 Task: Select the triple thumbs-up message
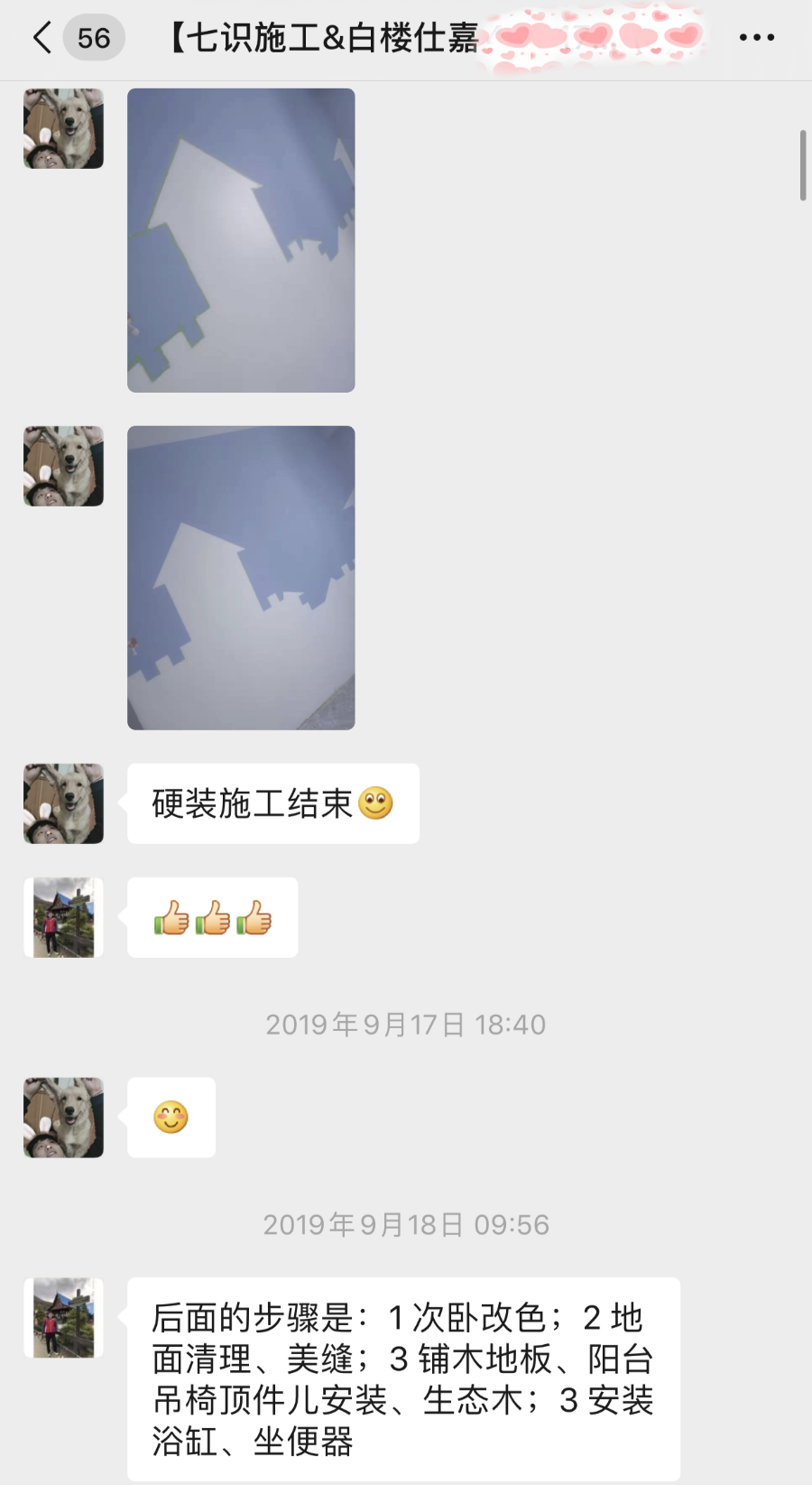pos(214,917)
